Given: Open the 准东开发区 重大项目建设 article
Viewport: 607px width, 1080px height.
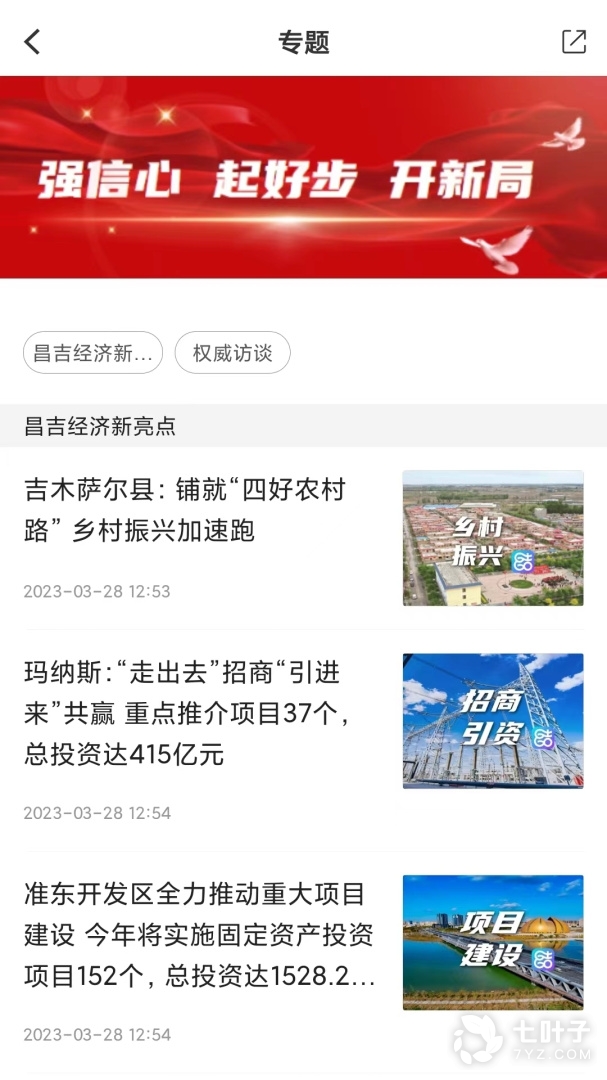Looking at the screenshot, I should click(200, 934).
